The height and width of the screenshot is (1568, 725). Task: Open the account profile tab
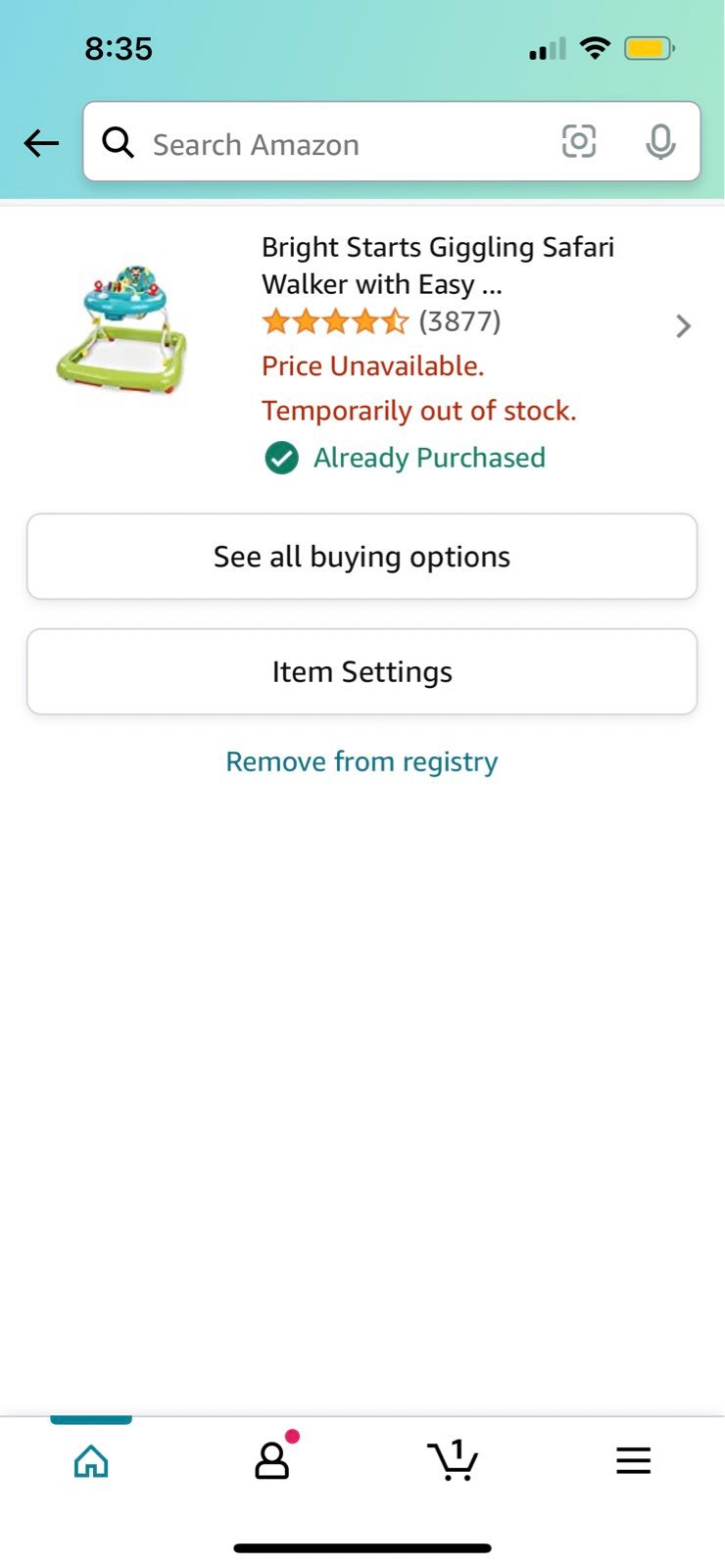tap(272, 1459)
